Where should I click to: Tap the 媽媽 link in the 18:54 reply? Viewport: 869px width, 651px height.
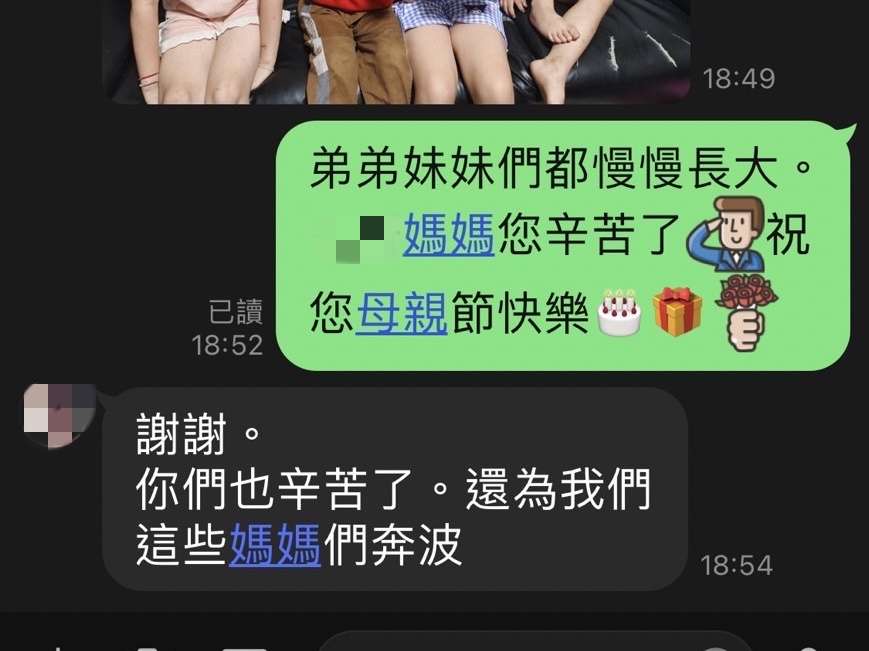275,546
